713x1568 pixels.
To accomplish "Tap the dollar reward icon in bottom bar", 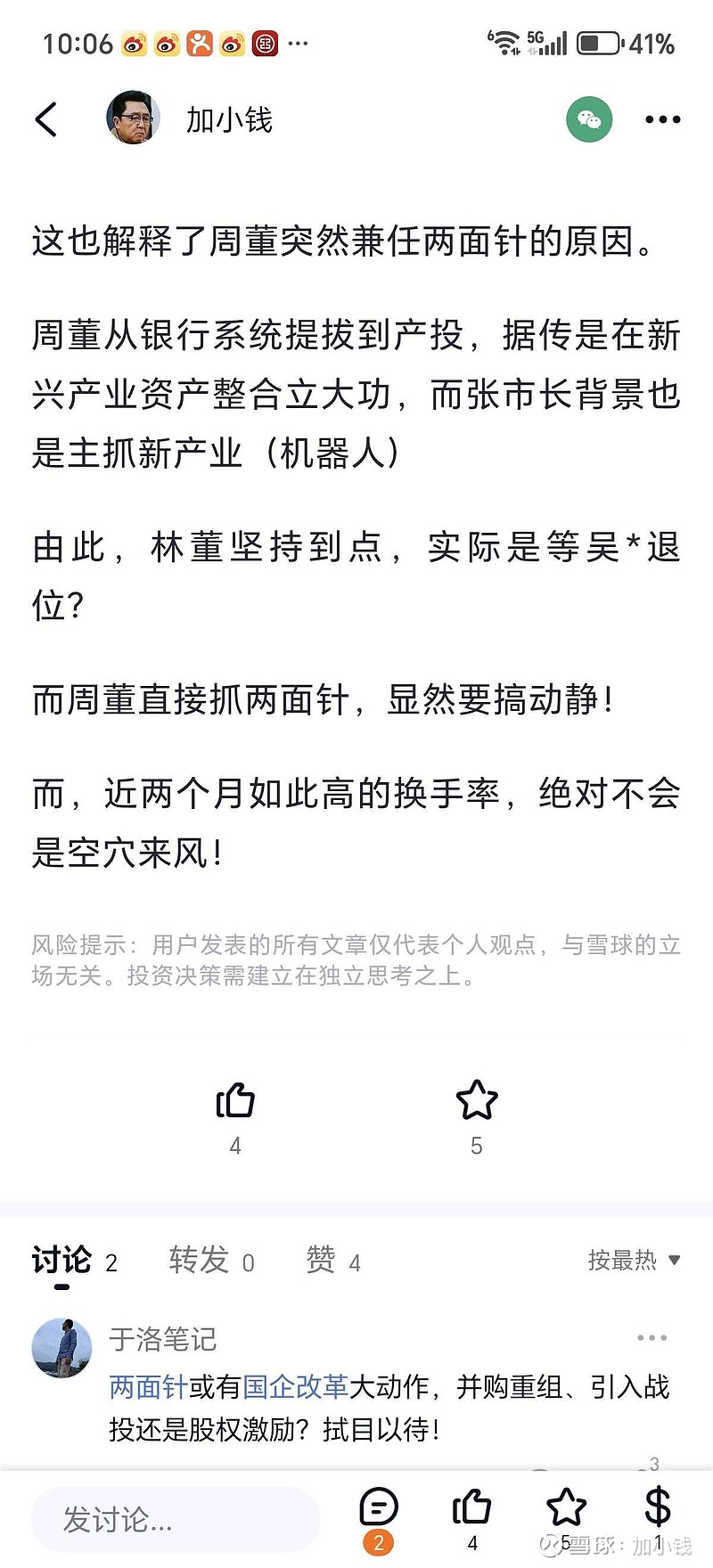I will point(657,1507).
